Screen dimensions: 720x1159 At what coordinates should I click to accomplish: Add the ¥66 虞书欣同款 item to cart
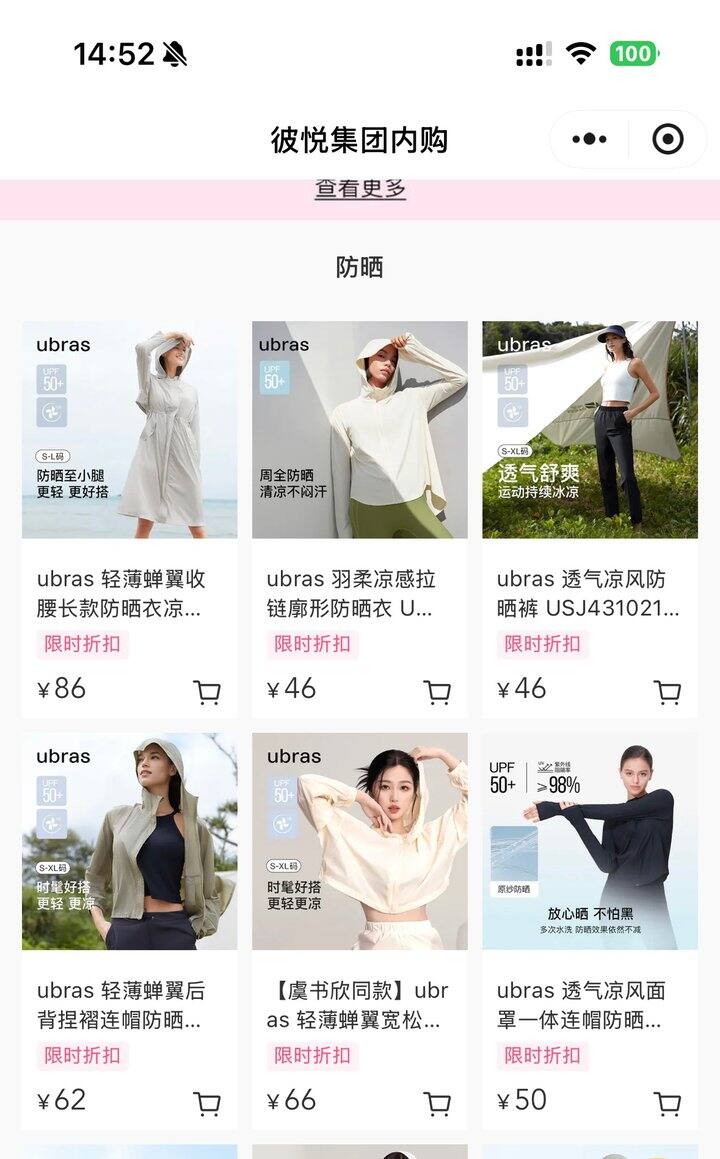click(x=437, y=1103)
